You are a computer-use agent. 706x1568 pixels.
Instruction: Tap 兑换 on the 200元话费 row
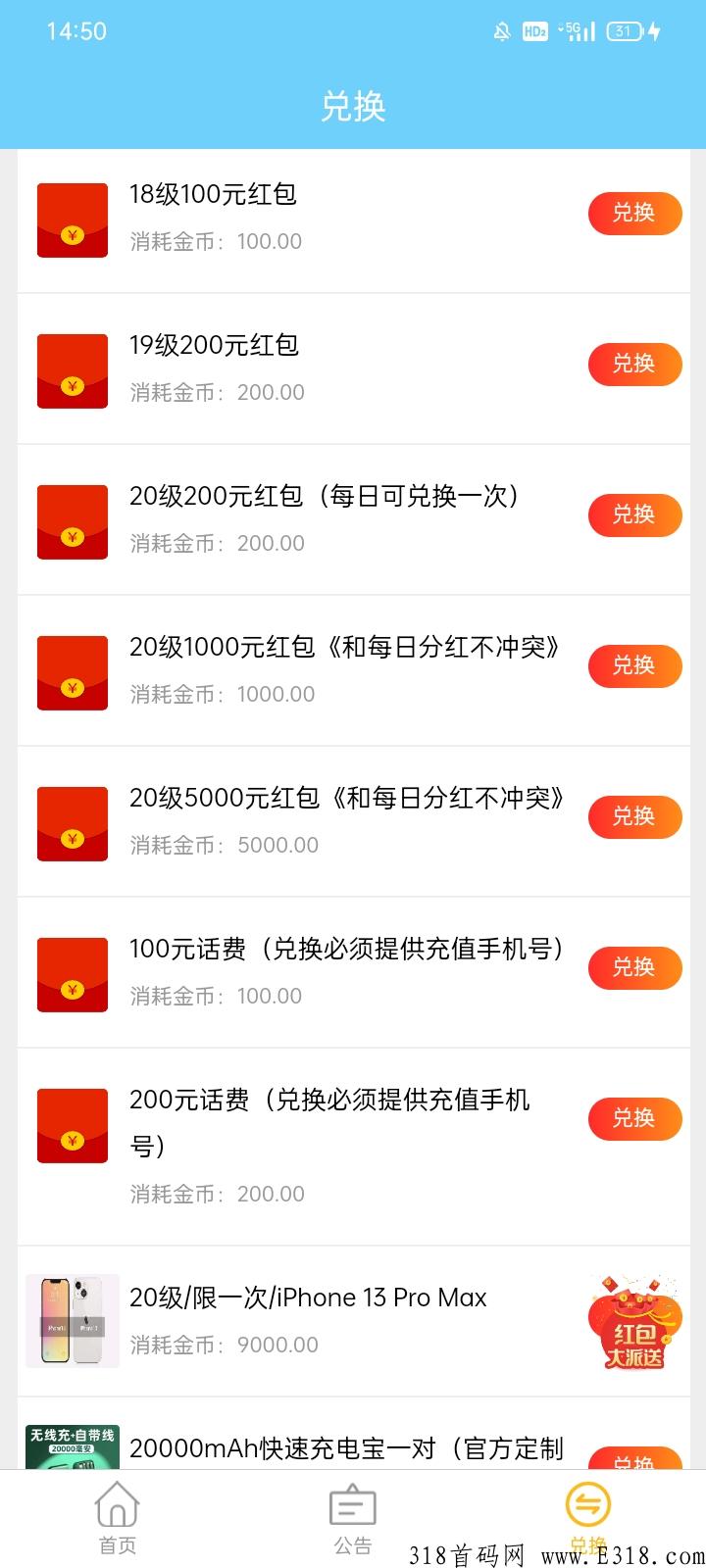pyautogui.click(x=634, y=1118)
